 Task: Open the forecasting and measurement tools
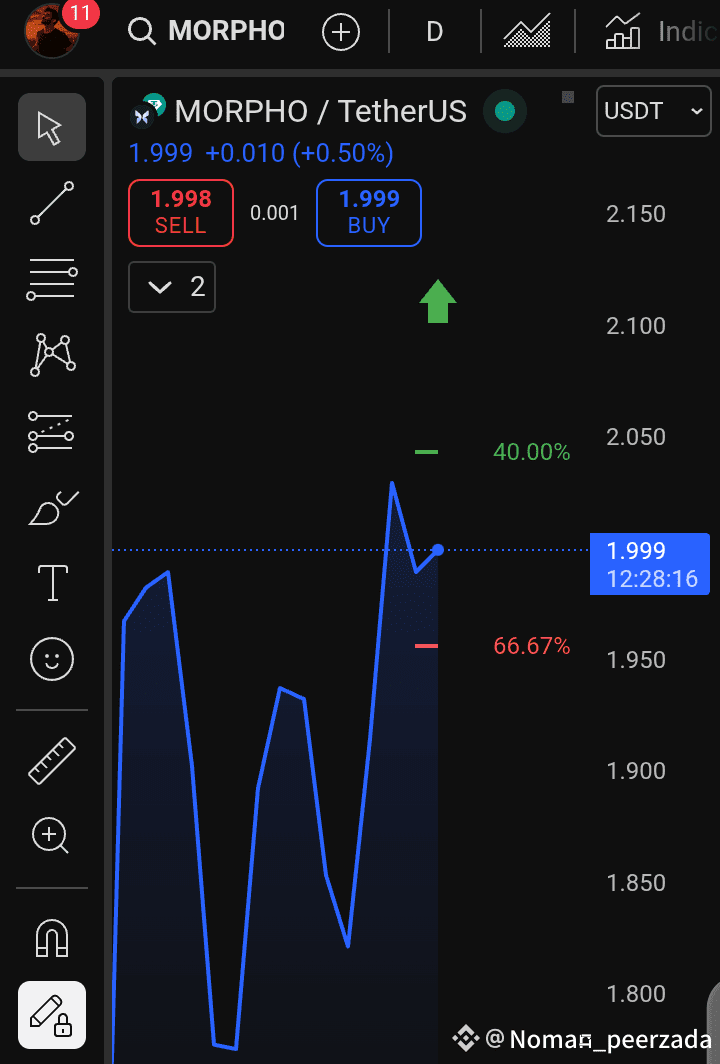[x=51, y=430]
